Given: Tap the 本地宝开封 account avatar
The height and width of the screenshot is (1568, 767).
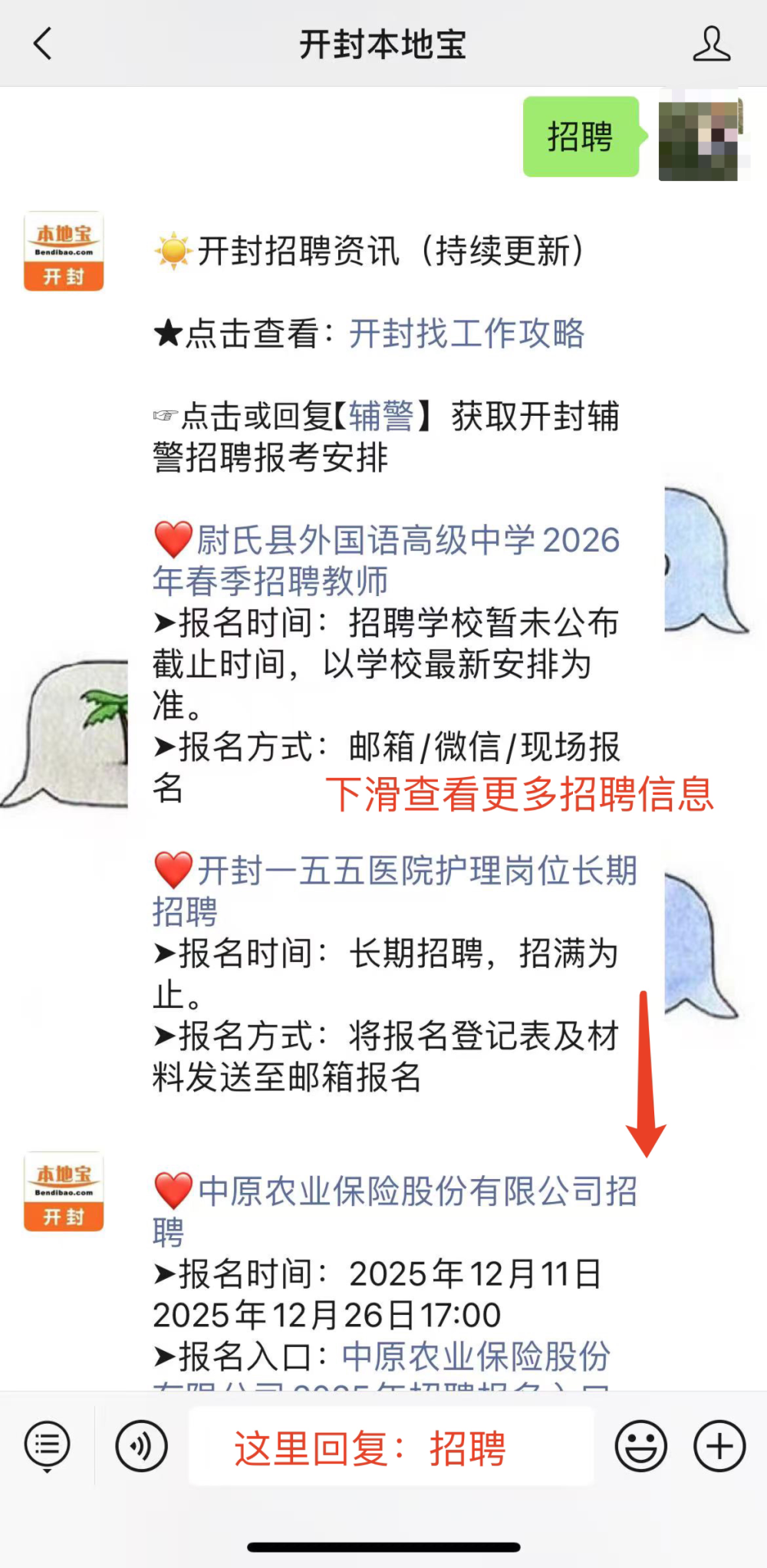Looking at the screenshot, I should point(64,251).
